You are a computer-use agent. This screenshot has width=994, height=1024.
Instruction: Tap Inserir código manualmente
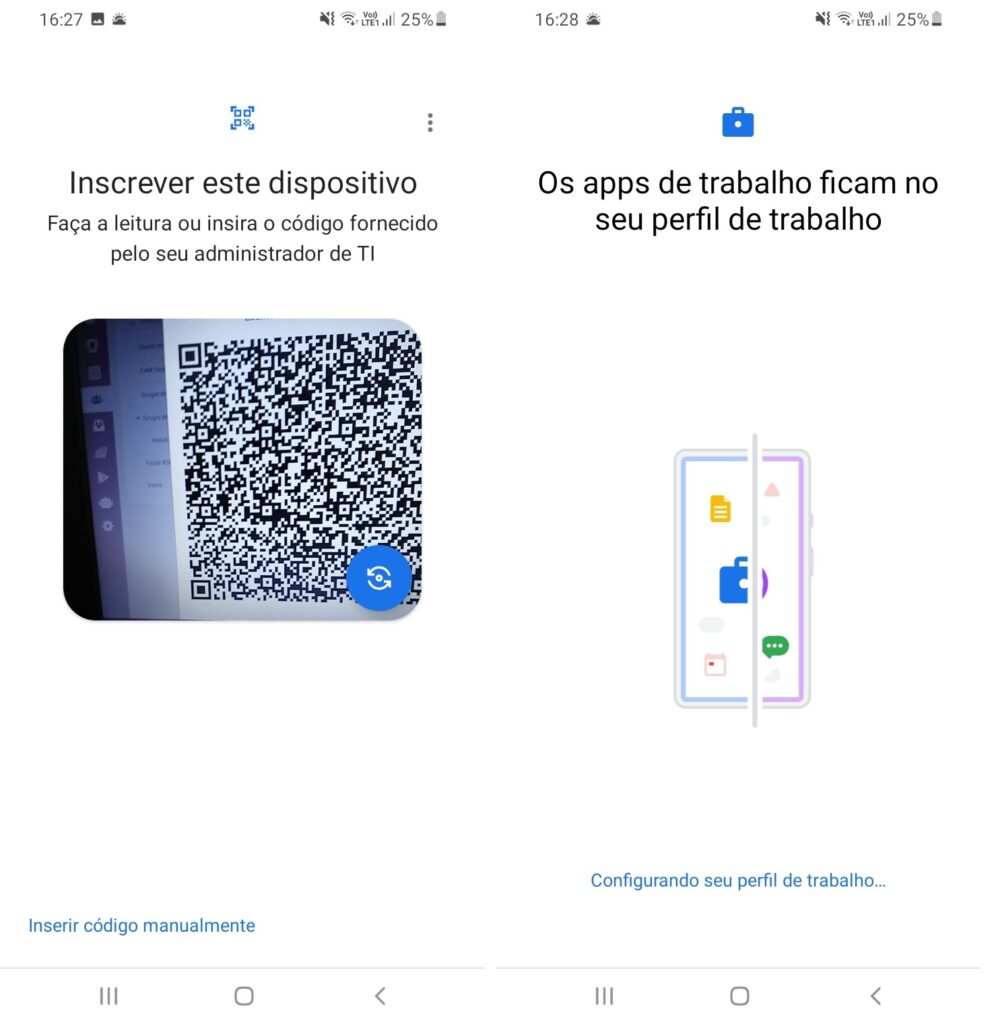(x=142, y=925)
